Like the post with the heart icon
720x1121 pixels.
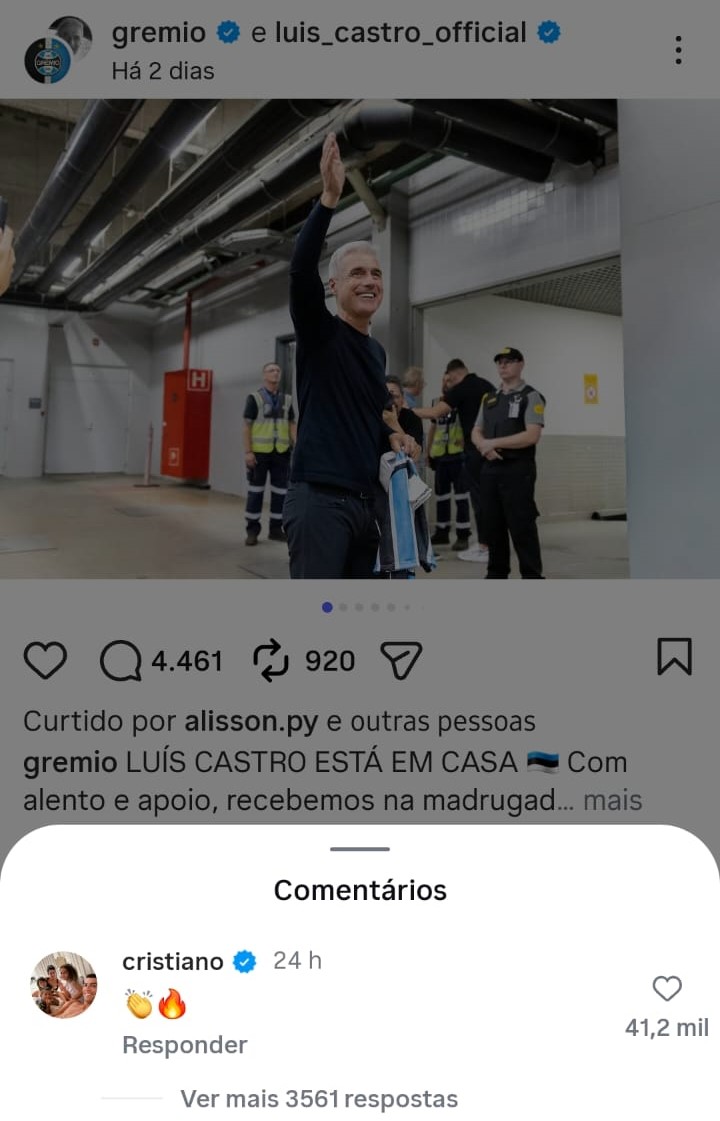pyautogui.click(x=44, y=659)
